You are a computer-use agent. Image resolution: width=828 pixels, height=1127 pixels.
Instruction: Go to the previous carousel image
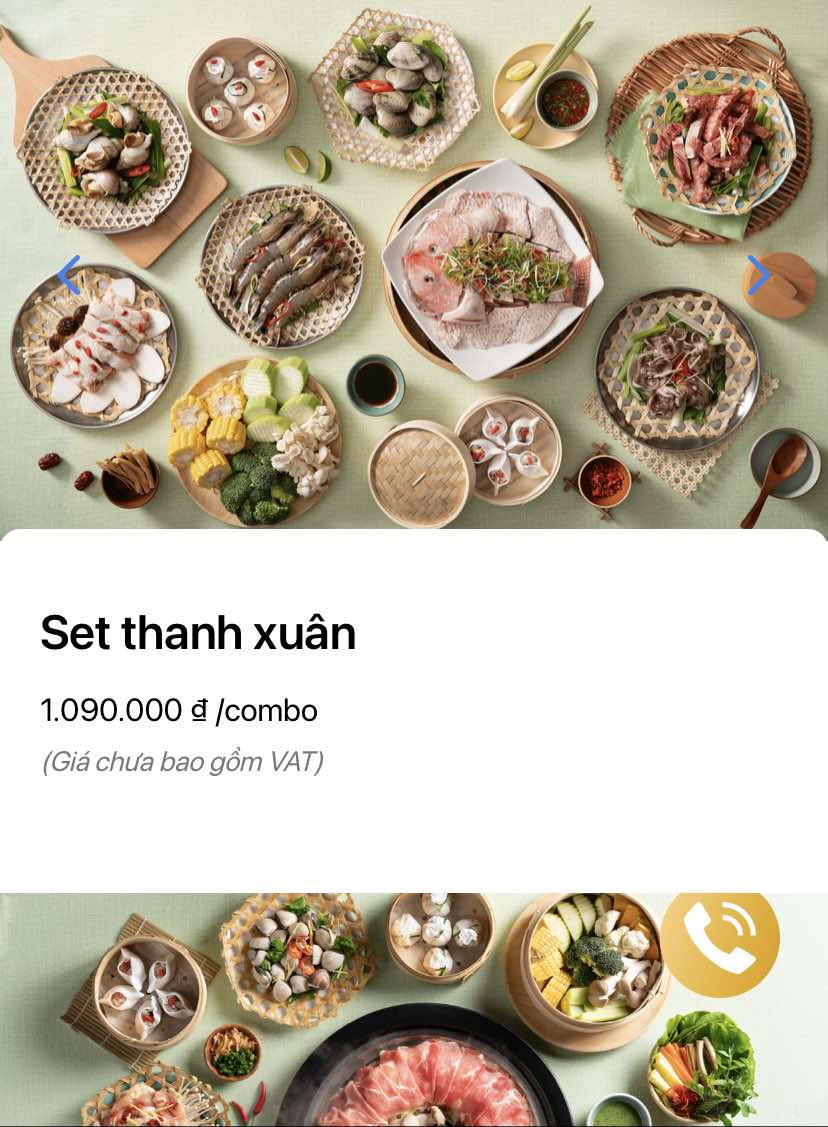[68, 275]
